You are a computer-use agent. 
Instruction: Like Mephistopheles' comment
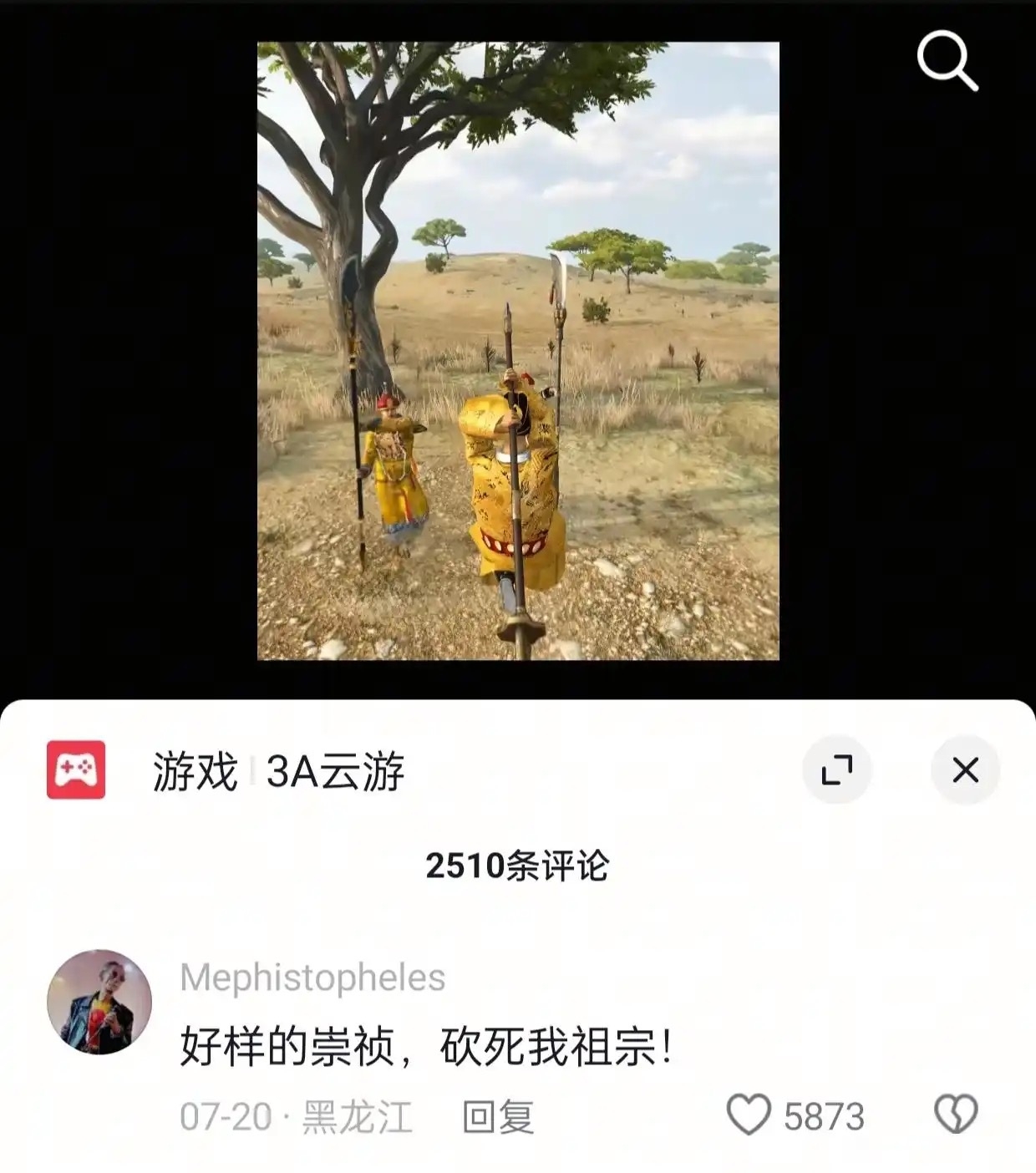(749, 1115)
